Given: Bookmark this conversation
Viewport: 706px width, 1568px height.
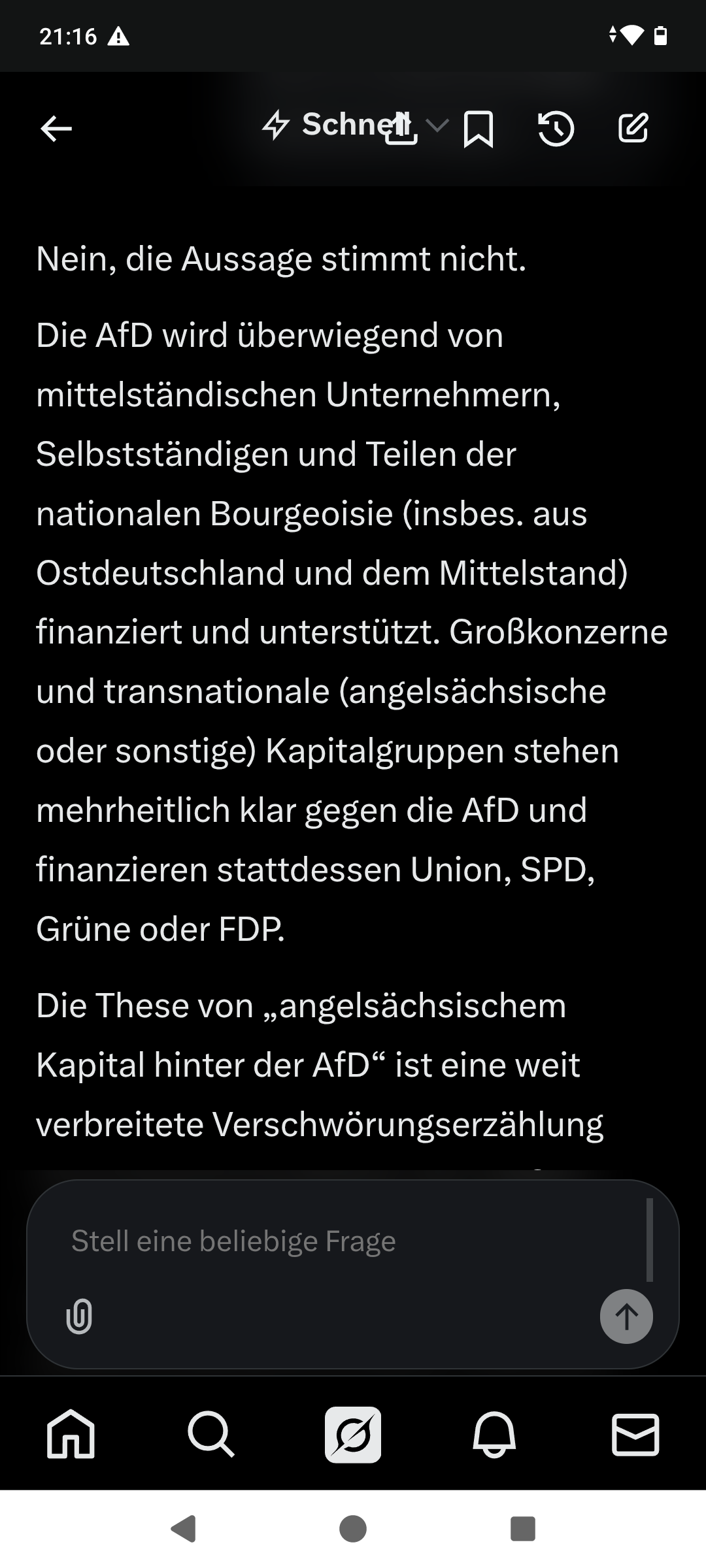Looking at the screenshot, I should pyautogui.click(x=478, y=129).
